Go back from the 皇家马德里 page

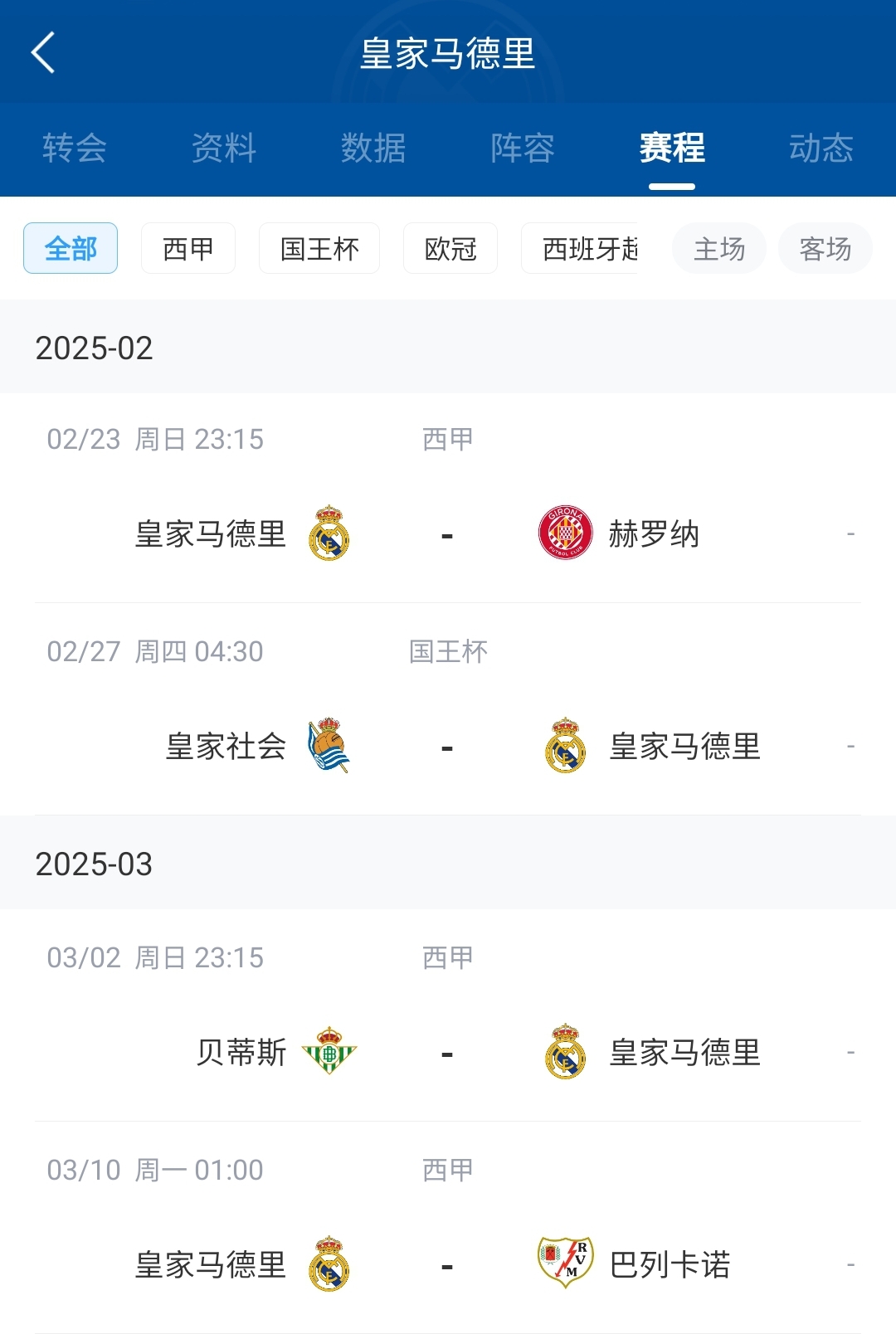43,53
